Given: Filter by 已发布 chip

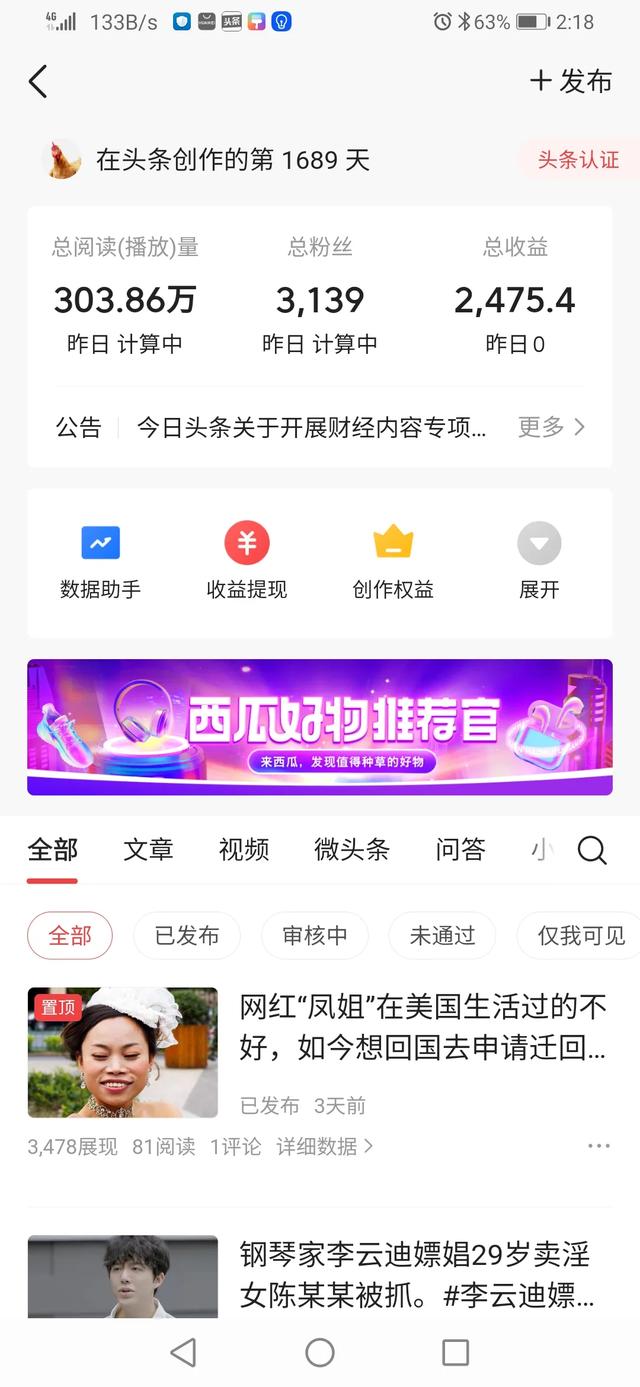Looking at the screenshot, I should [x=187, y=936].
